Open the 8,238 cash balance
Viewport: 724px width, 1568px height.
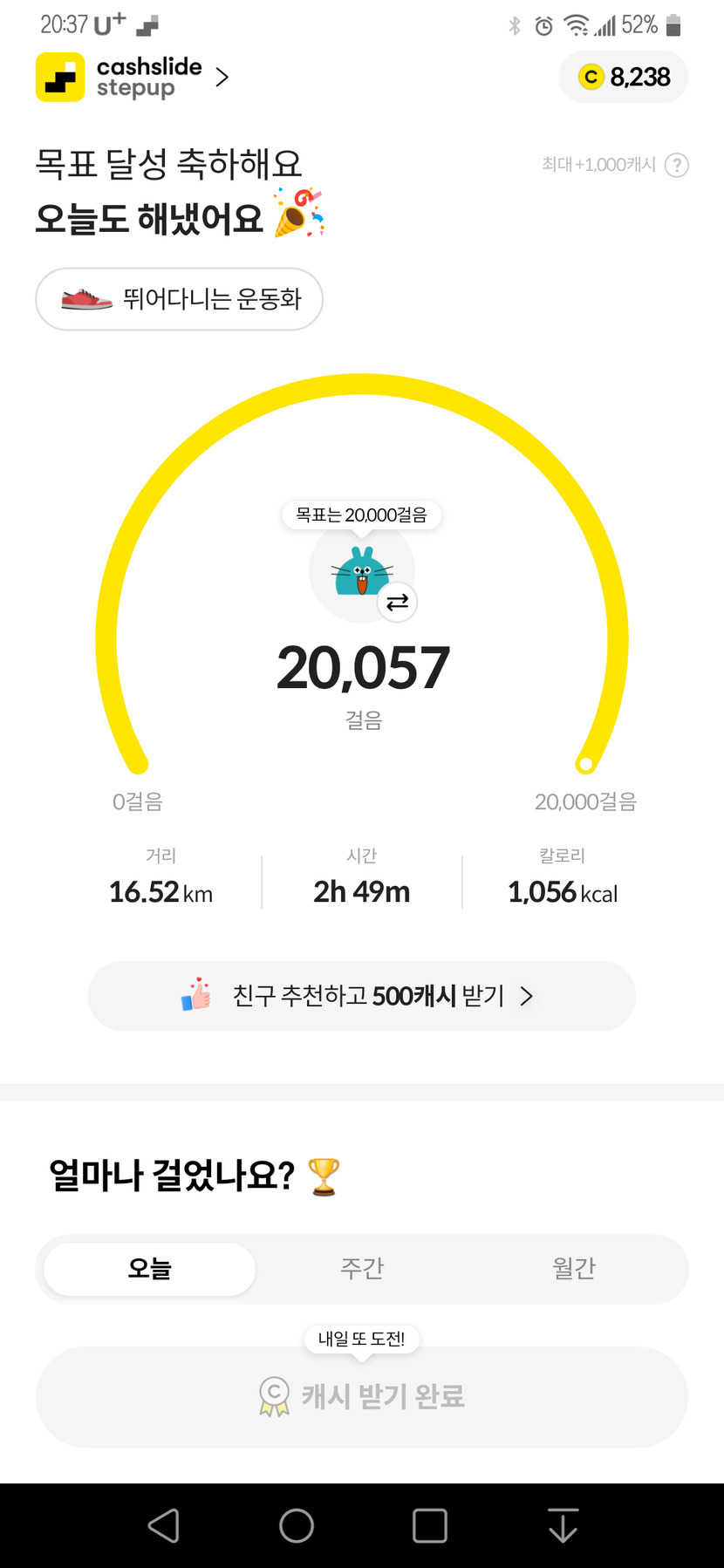tap(624, 78)
